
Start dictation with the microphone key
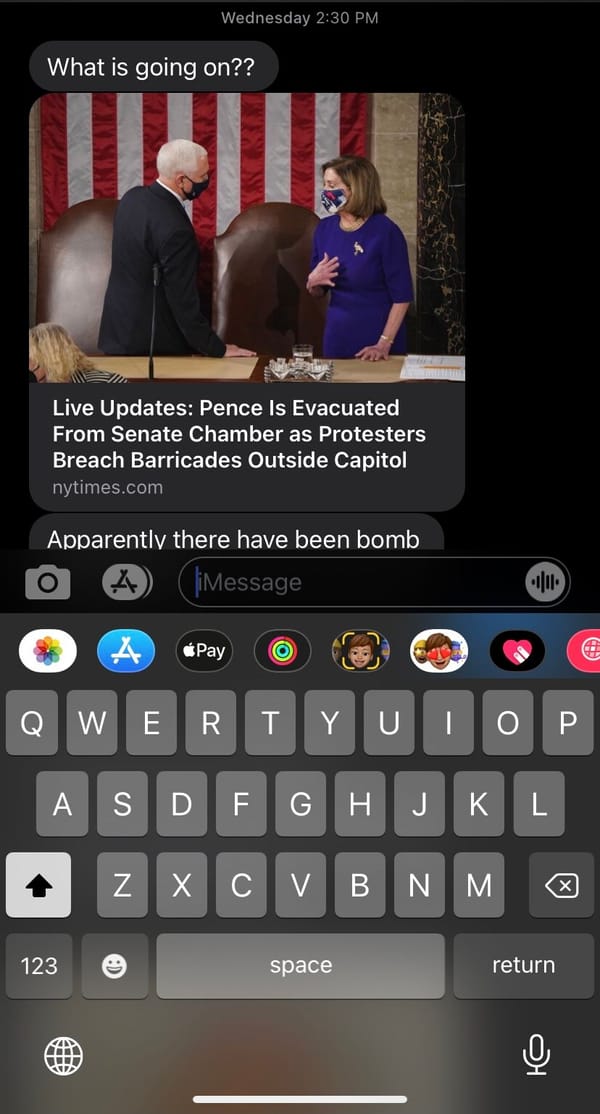(x=536, y=1054)
